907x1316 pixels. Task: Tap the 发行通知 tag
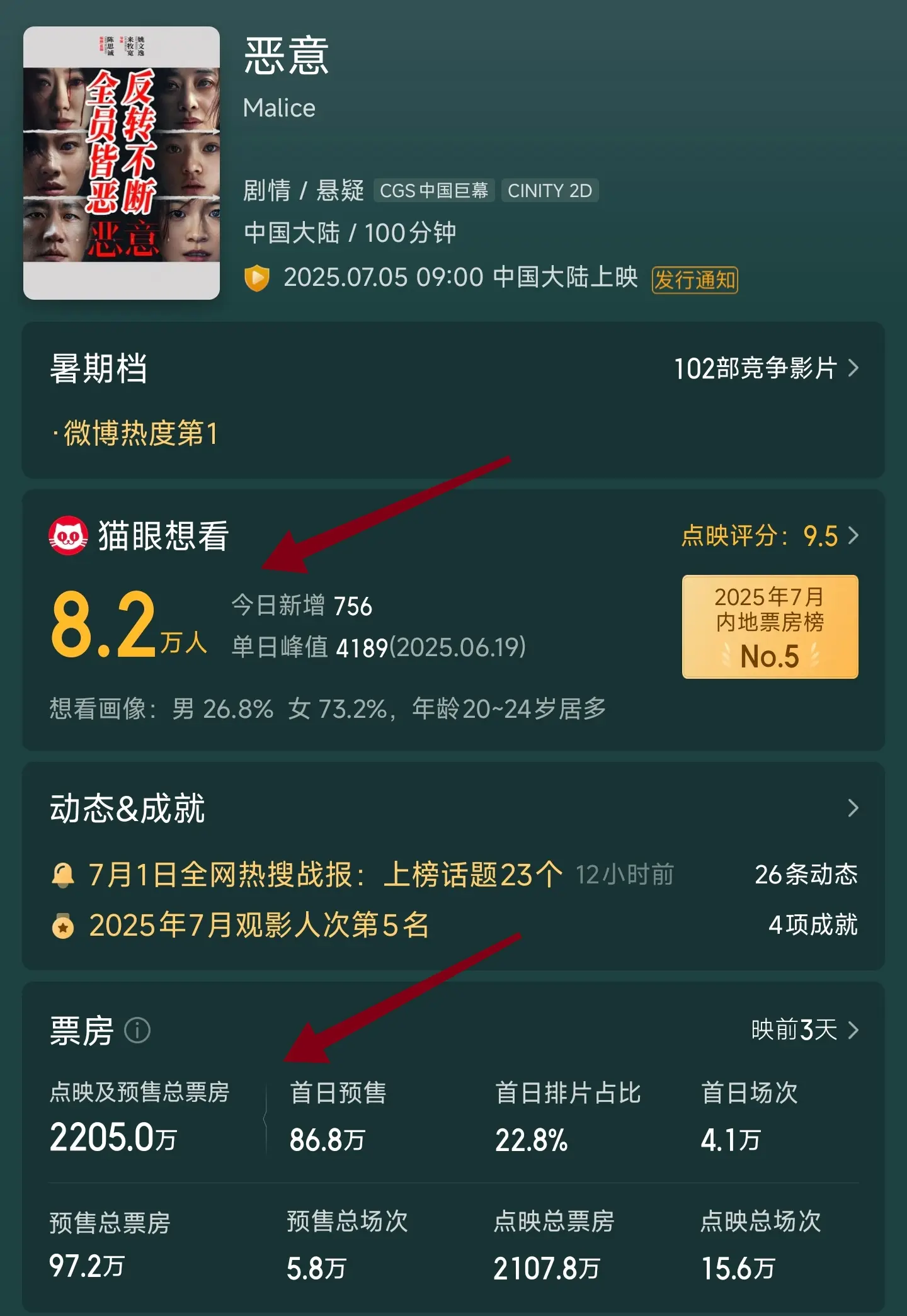[x=694, y=280]
